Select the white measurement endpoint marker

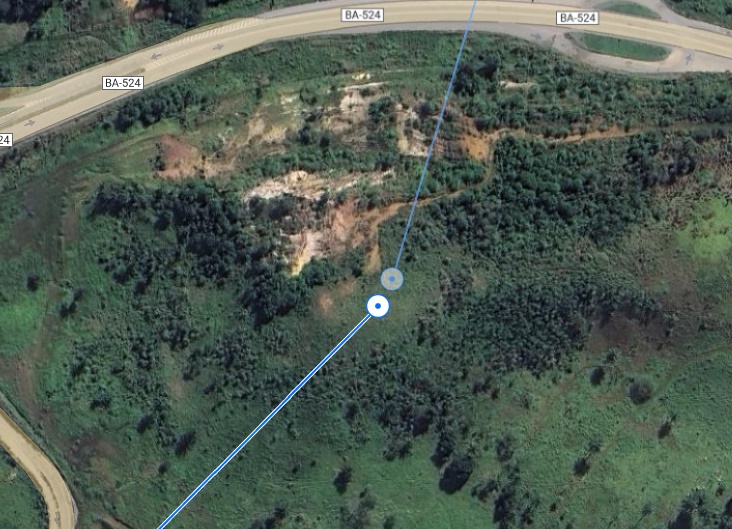coord(378,306)
